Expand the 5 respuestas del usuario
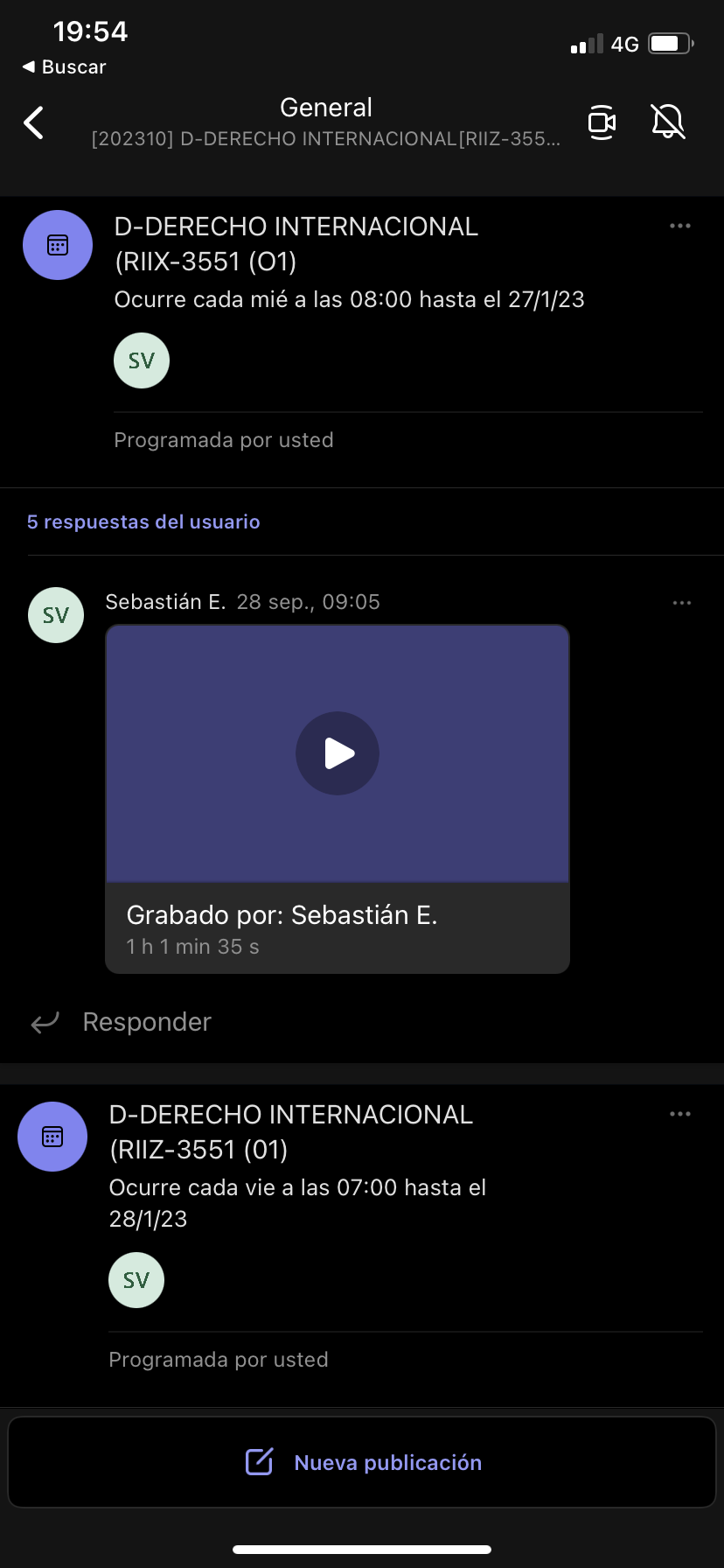The image size is (724, 1568). 143,522
